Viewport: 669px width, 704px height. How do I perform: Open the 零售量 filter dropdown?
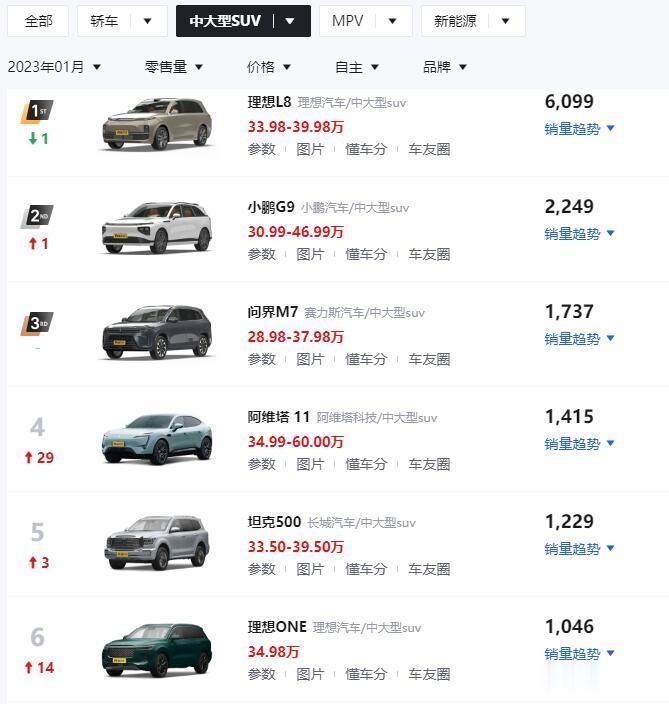(174, 67)
